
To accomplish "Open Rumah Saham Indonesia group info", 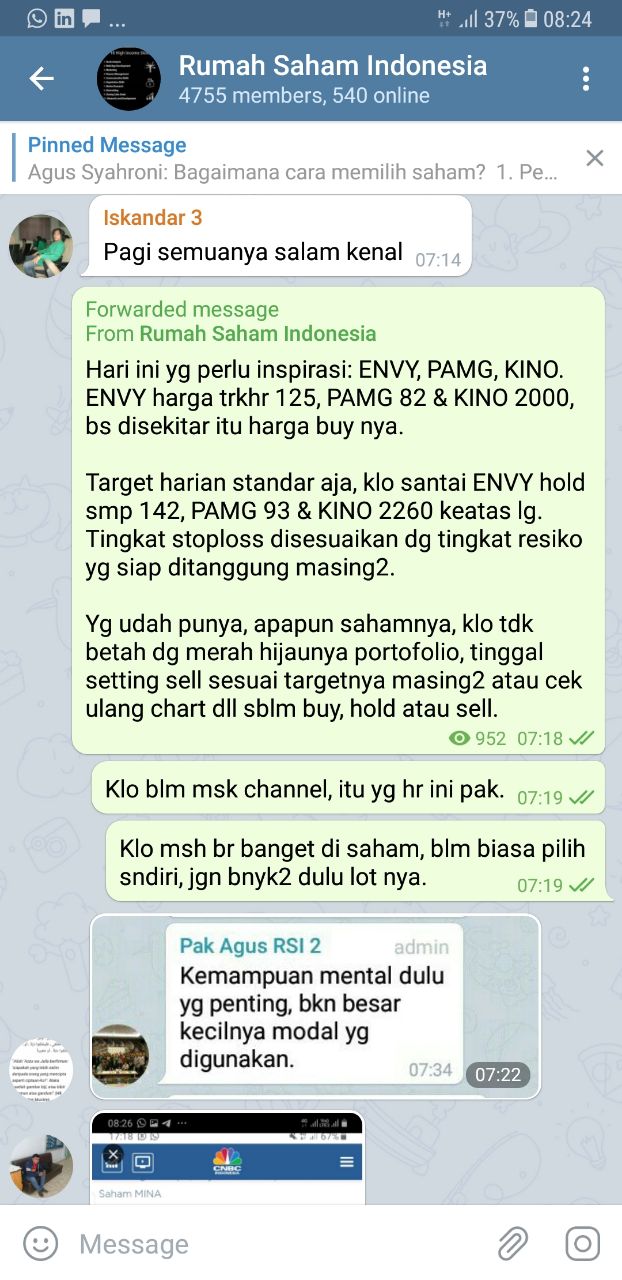I will [x=332, y=79].
